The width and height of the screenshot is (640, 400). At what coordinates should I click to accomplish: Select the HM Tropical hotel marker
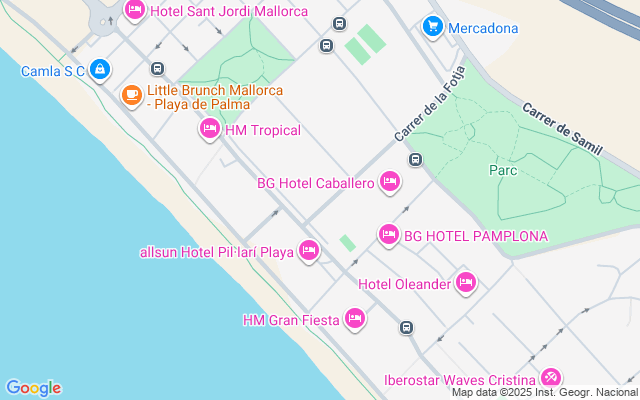pyautogui.click(x=210, y=129)
